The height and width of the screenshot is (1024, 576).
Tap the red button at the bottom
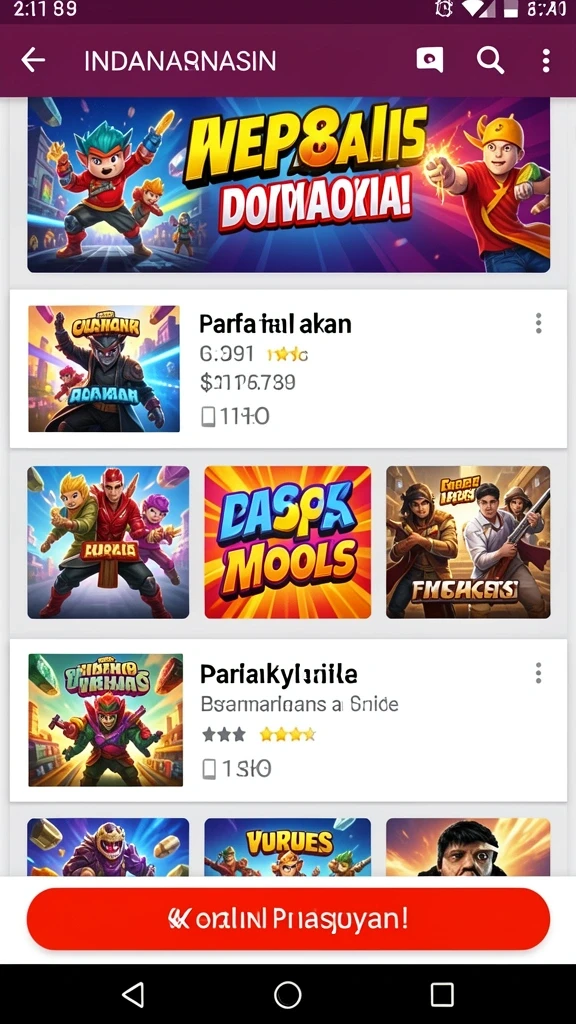point(288,919)
